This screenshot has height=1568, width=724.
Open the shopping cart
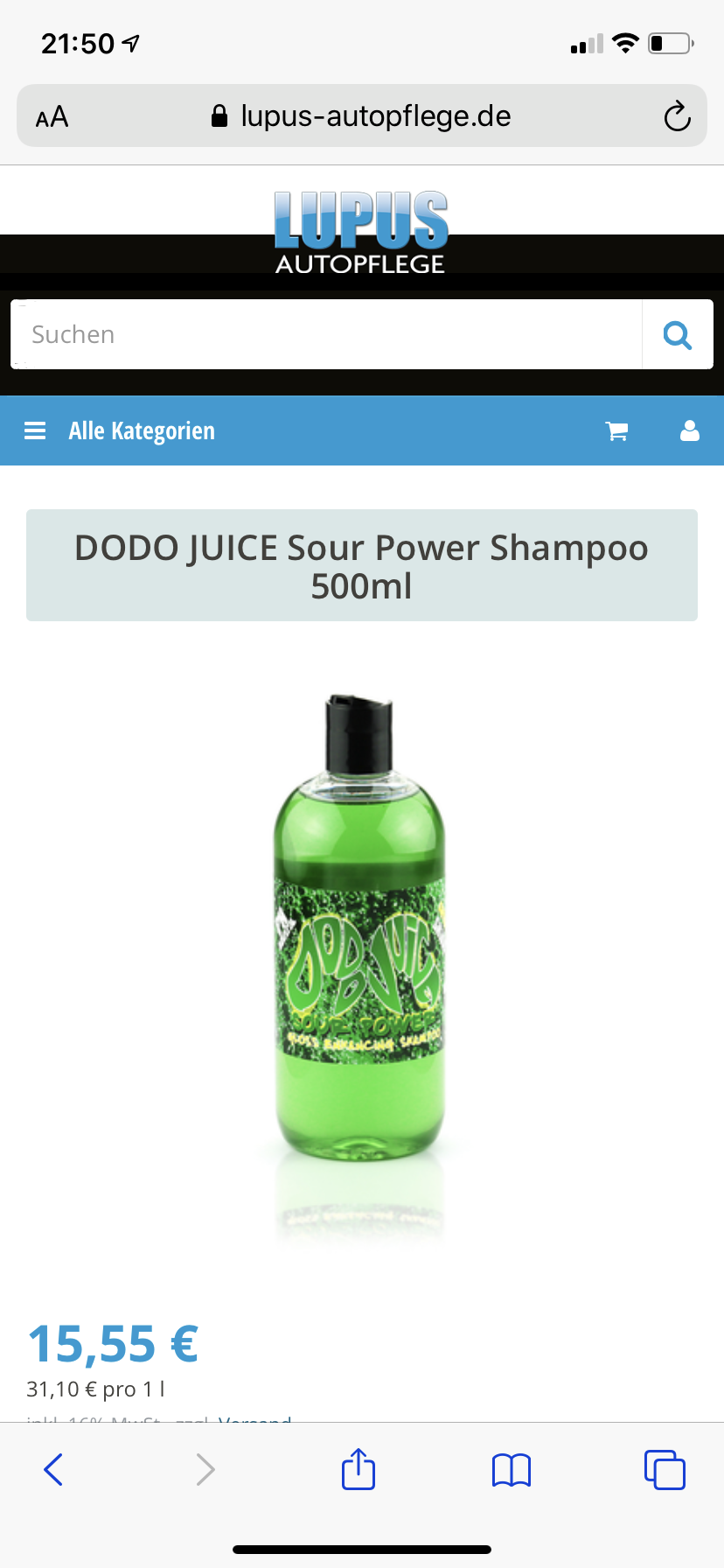click(x=617, y=430)
